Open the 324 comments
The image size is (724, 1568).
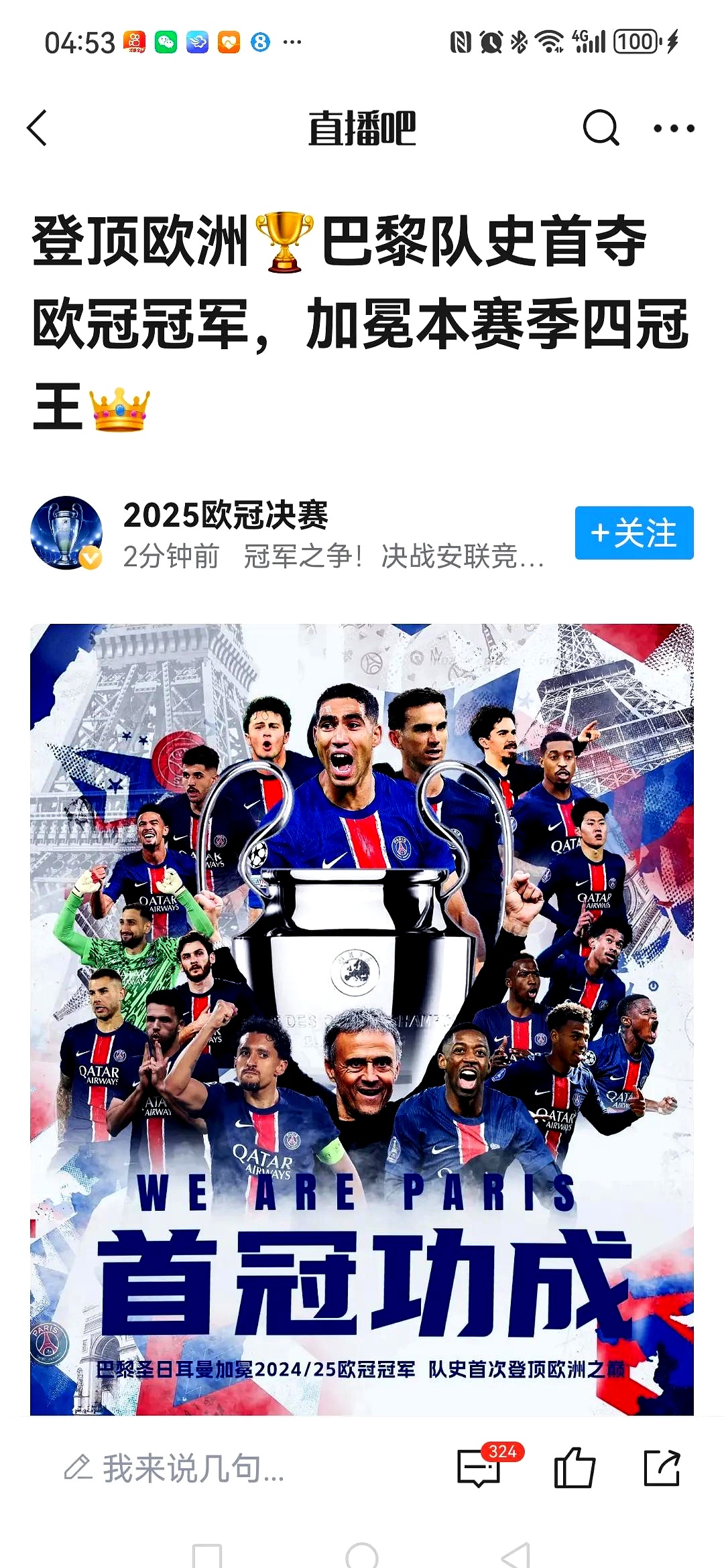coord(480,1467)
